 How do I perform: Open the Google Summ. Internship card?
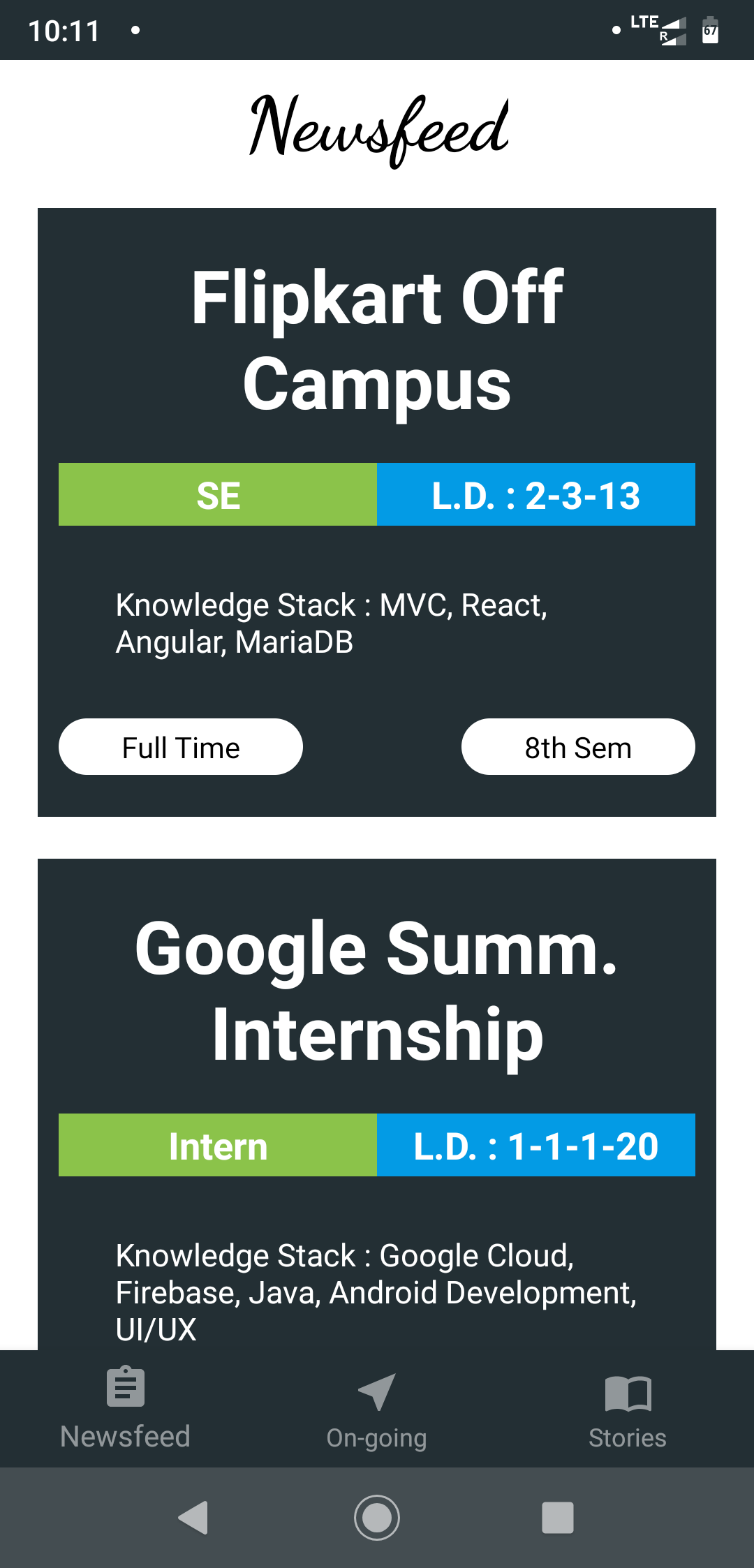click(377, 990)
